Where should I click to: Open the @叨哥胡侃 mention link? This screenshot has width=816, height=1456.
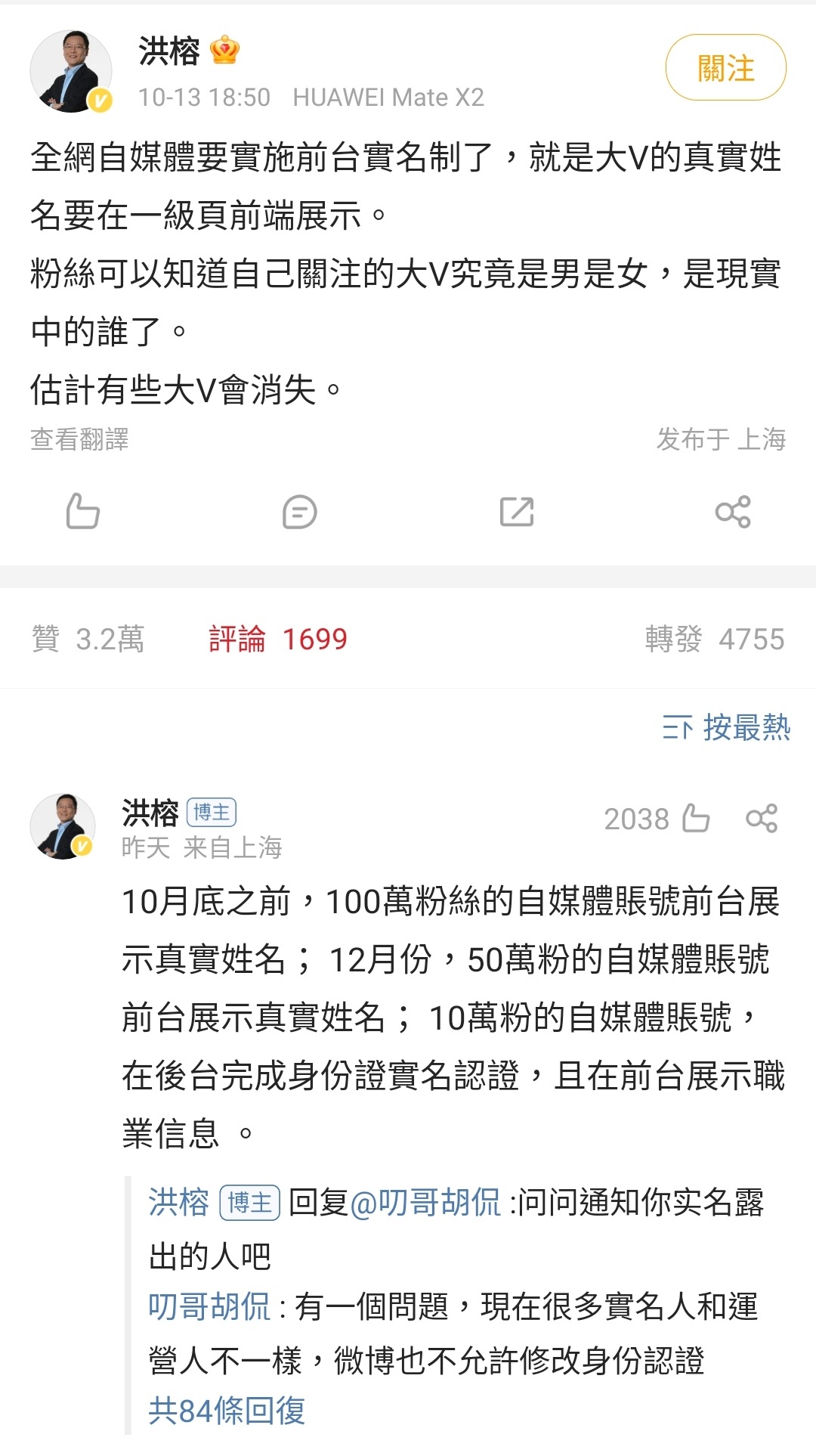click(x=425, y=1202)
